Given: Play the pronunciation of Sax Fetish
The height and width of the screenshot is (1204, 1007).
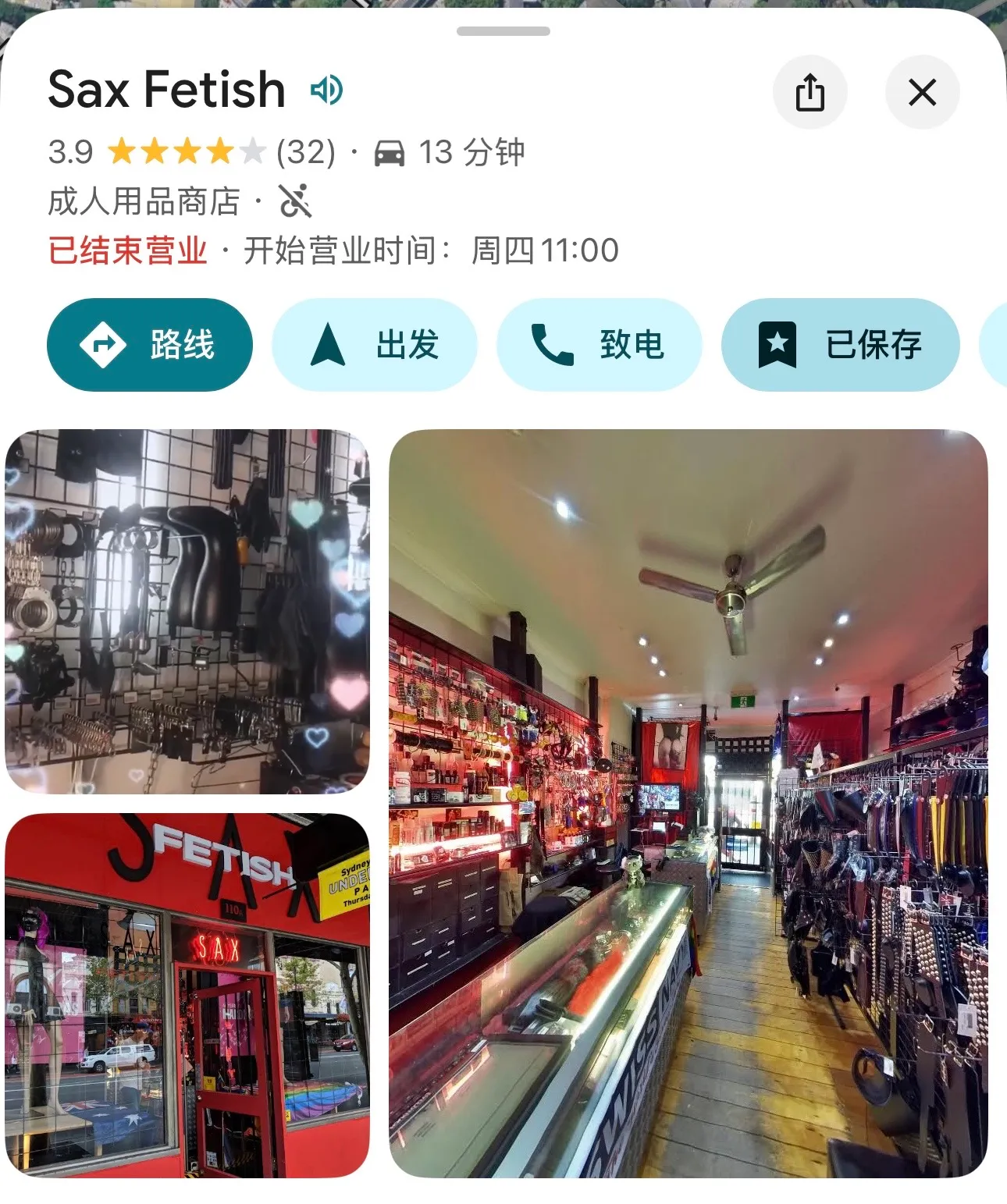Looking at the screenshot, I should [327, 91].
